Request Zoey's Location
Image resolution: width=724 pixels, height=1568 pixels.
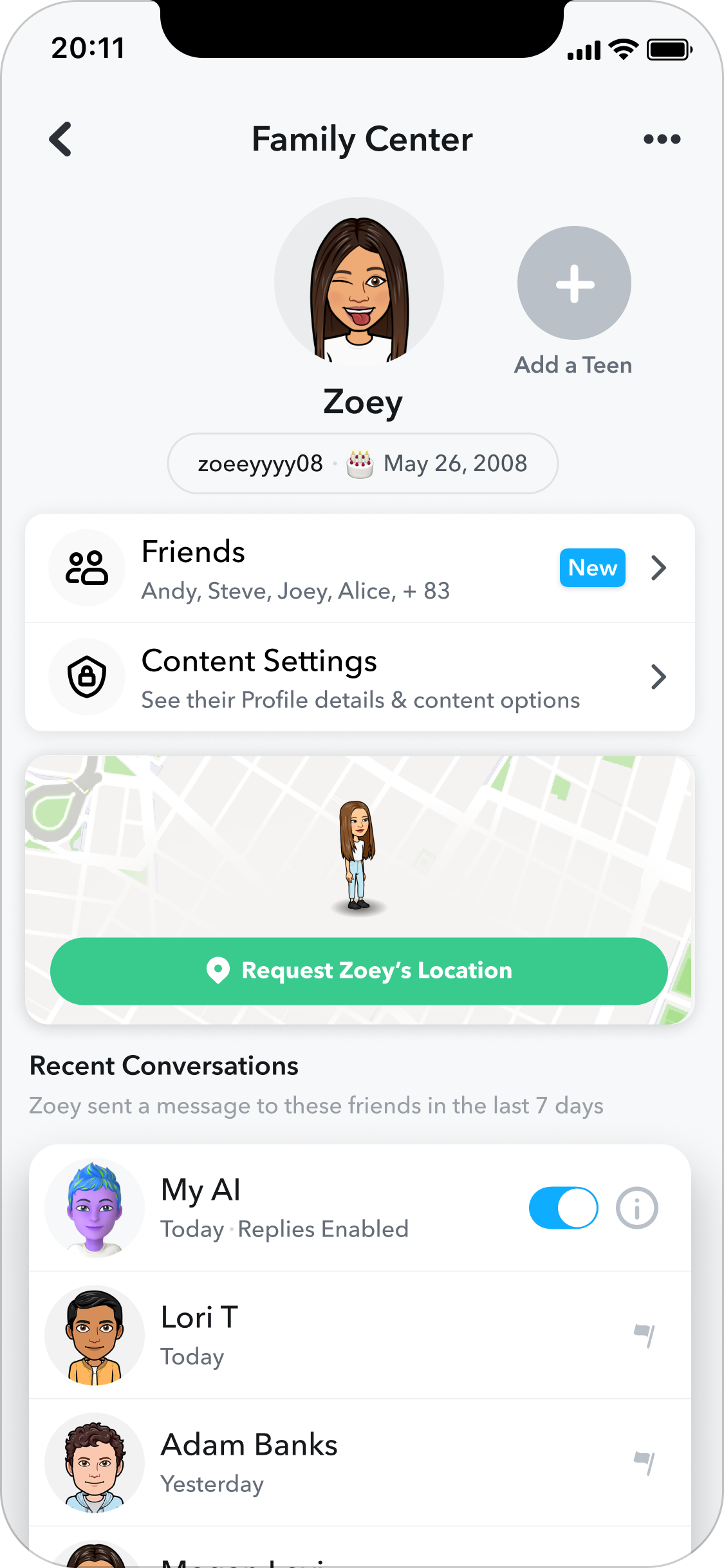click(359, 971)
